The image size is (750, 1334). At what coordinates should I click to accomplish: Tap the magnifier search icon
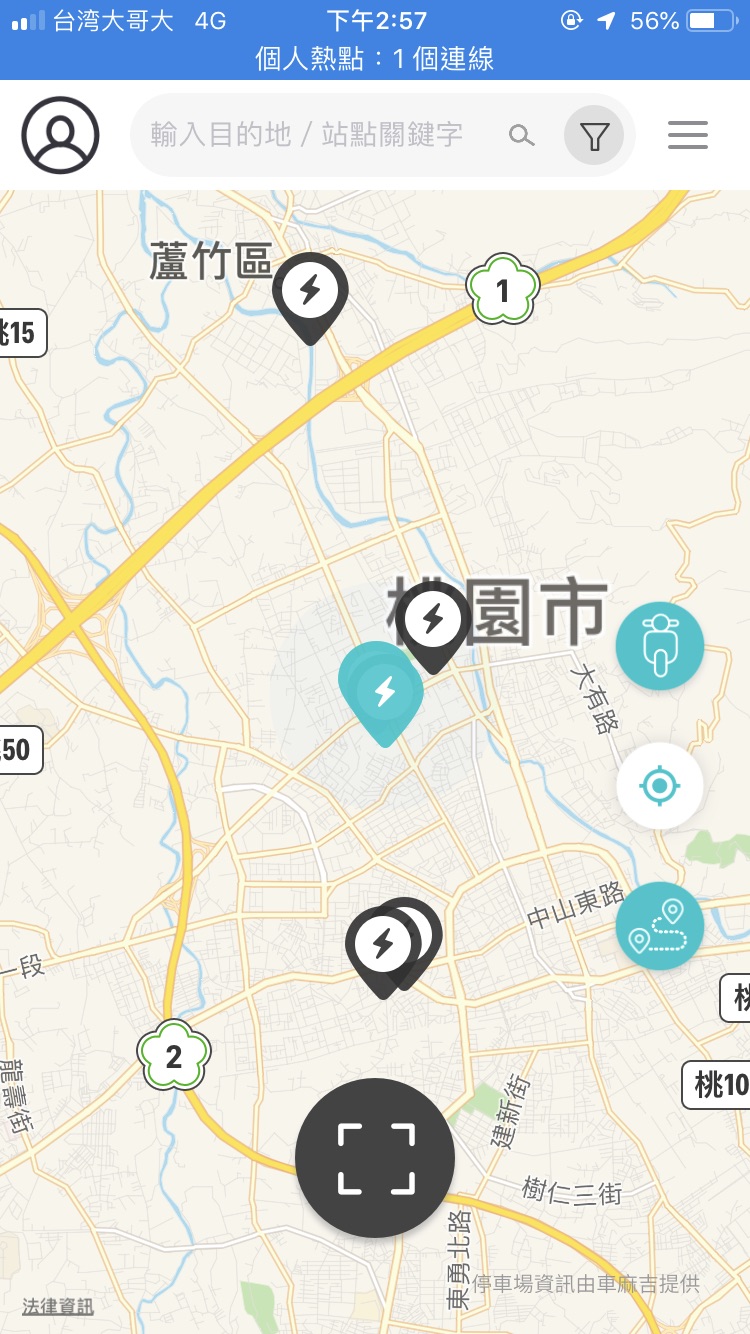coord(521,135)
